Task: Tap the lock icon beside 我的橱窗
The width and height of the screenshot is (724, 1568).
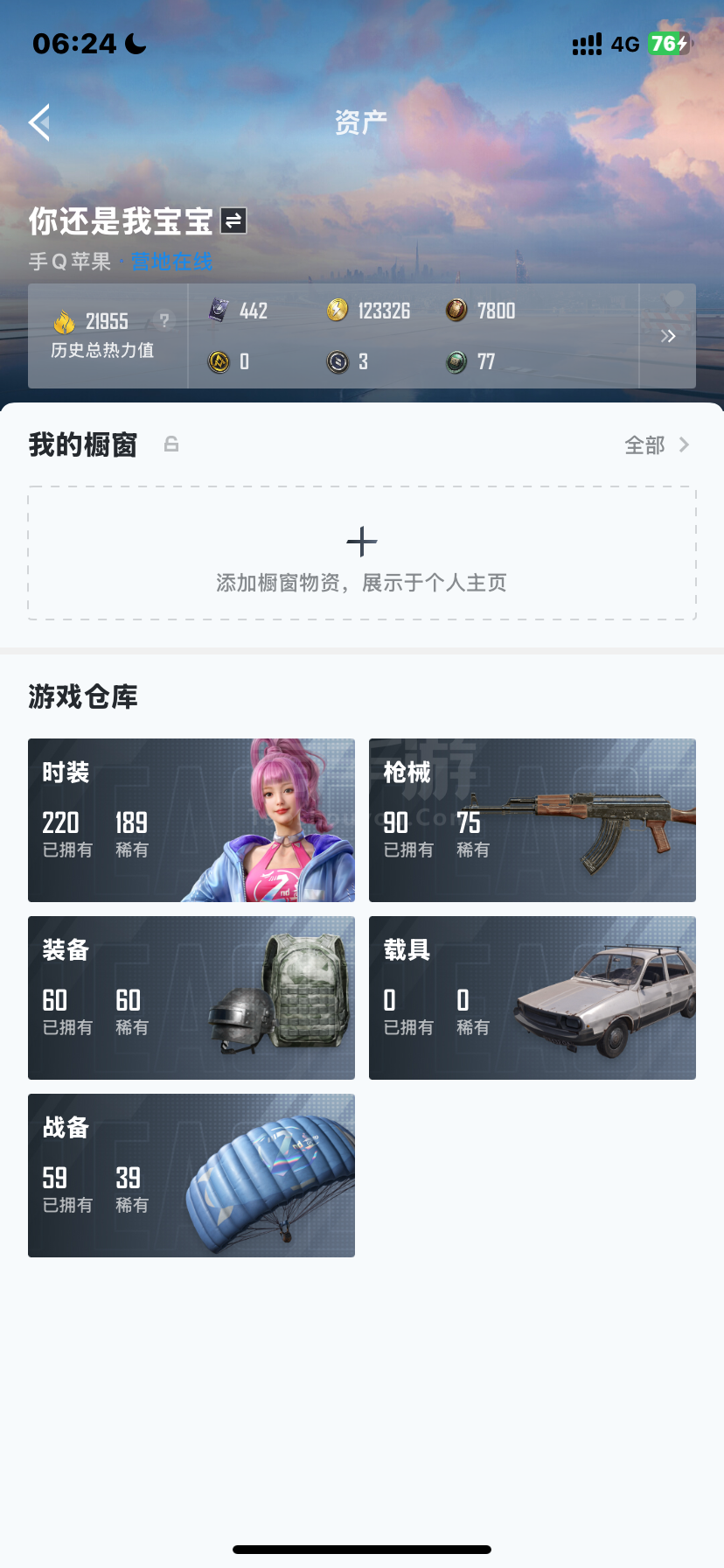Action: [x=171, y=444]
